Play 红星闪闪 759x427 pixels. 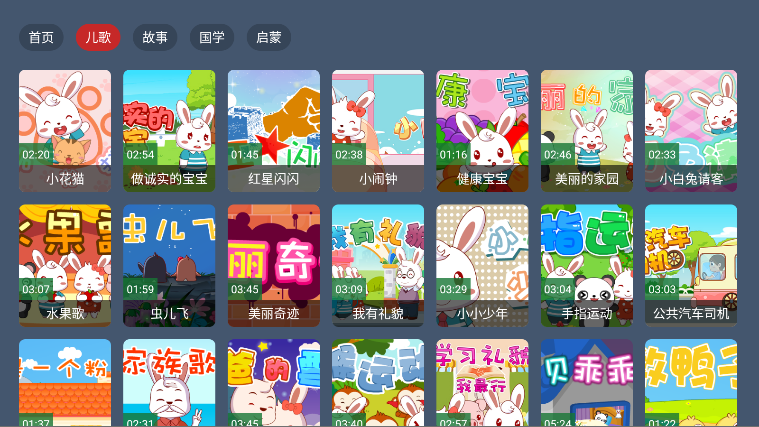(x=274, y=130)
